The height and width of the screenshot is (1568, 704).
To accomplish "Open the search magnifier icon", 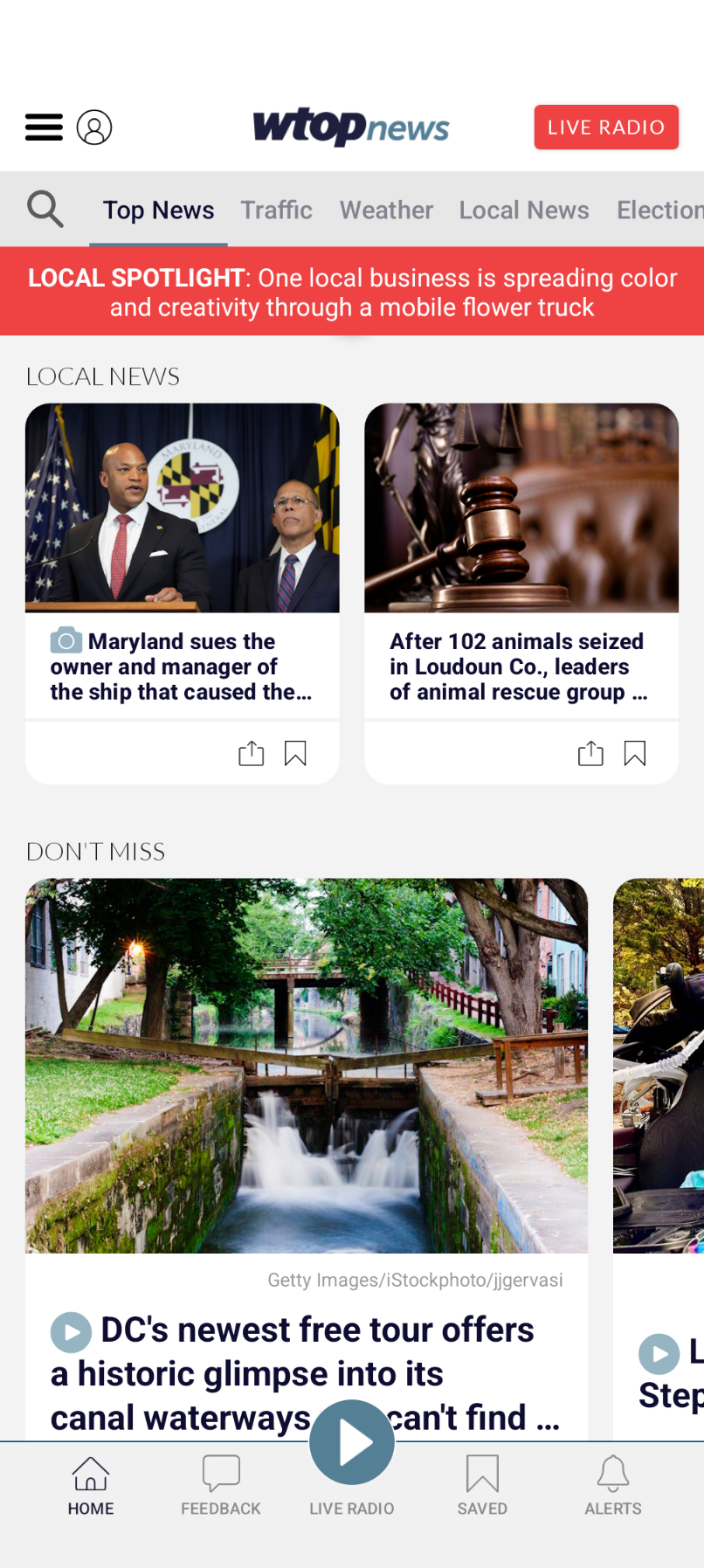I will pyautogui.click(x=45, y=209).
